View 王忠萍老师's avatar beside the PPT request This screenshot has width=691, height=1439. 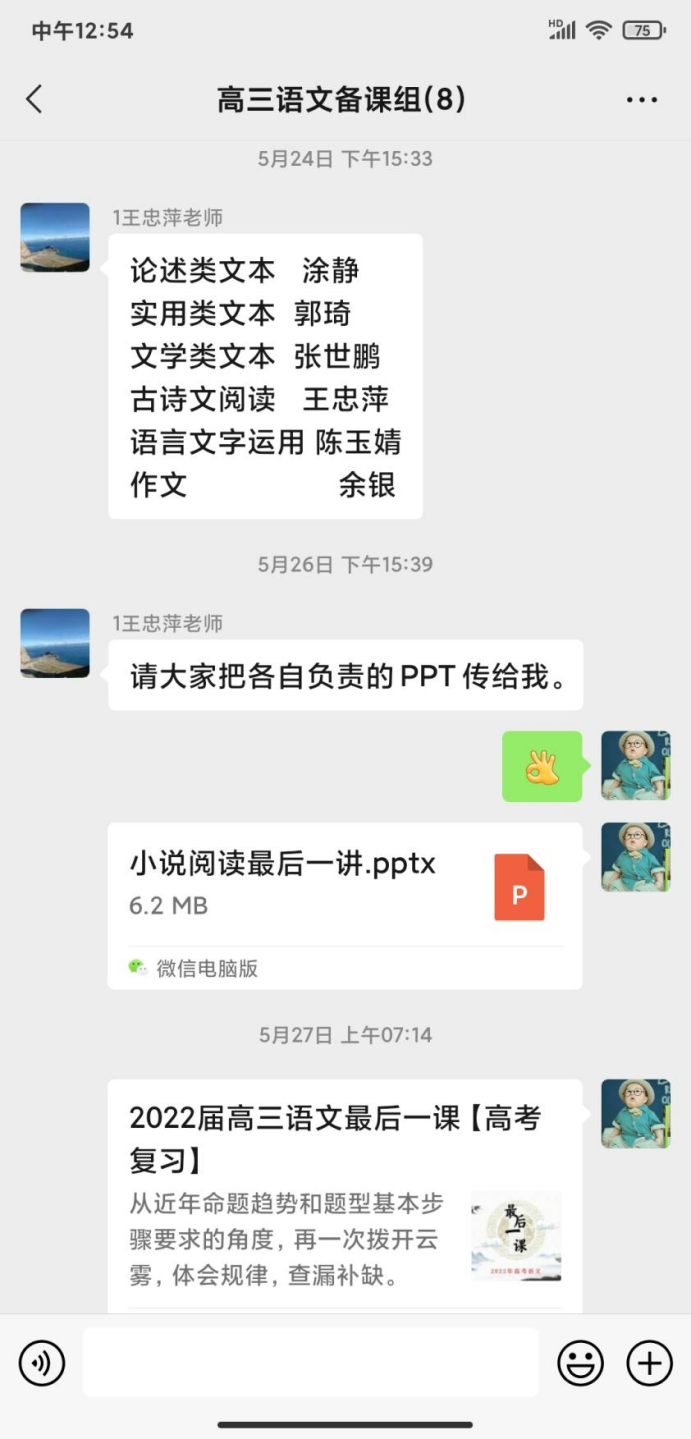tap(55, 643)
